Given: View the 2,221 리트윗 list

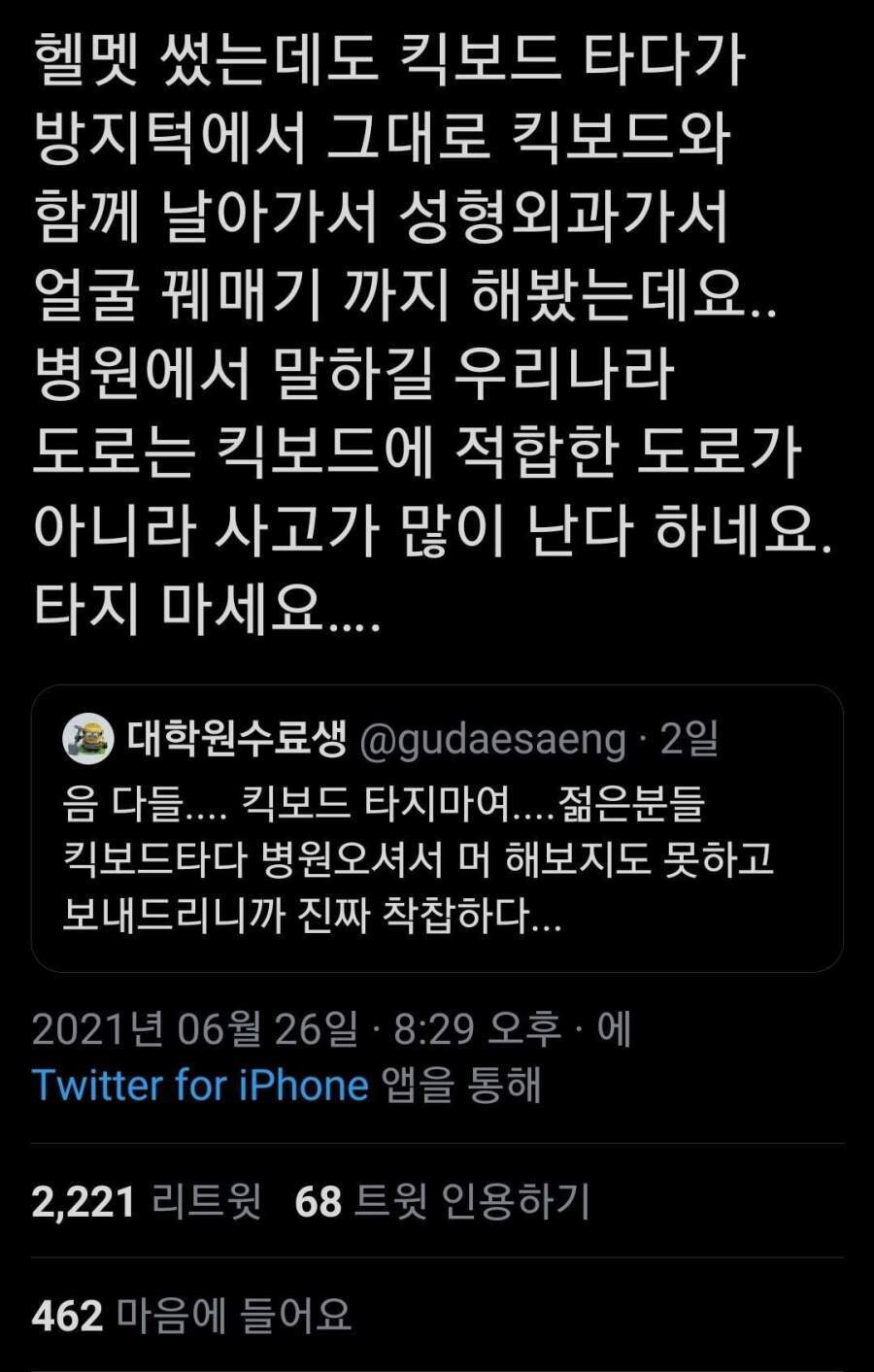Looking at the screenshot, I should pos(146,1202).
